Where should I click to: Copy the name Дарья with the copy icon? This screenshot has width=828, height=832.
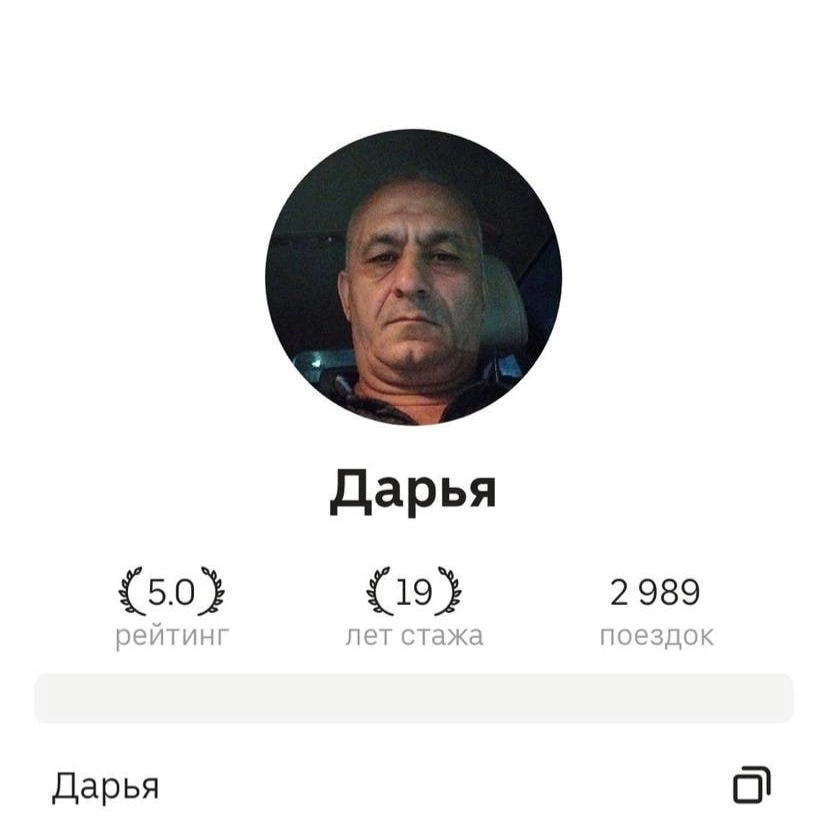pyautogui.click(x=751, y=785)
